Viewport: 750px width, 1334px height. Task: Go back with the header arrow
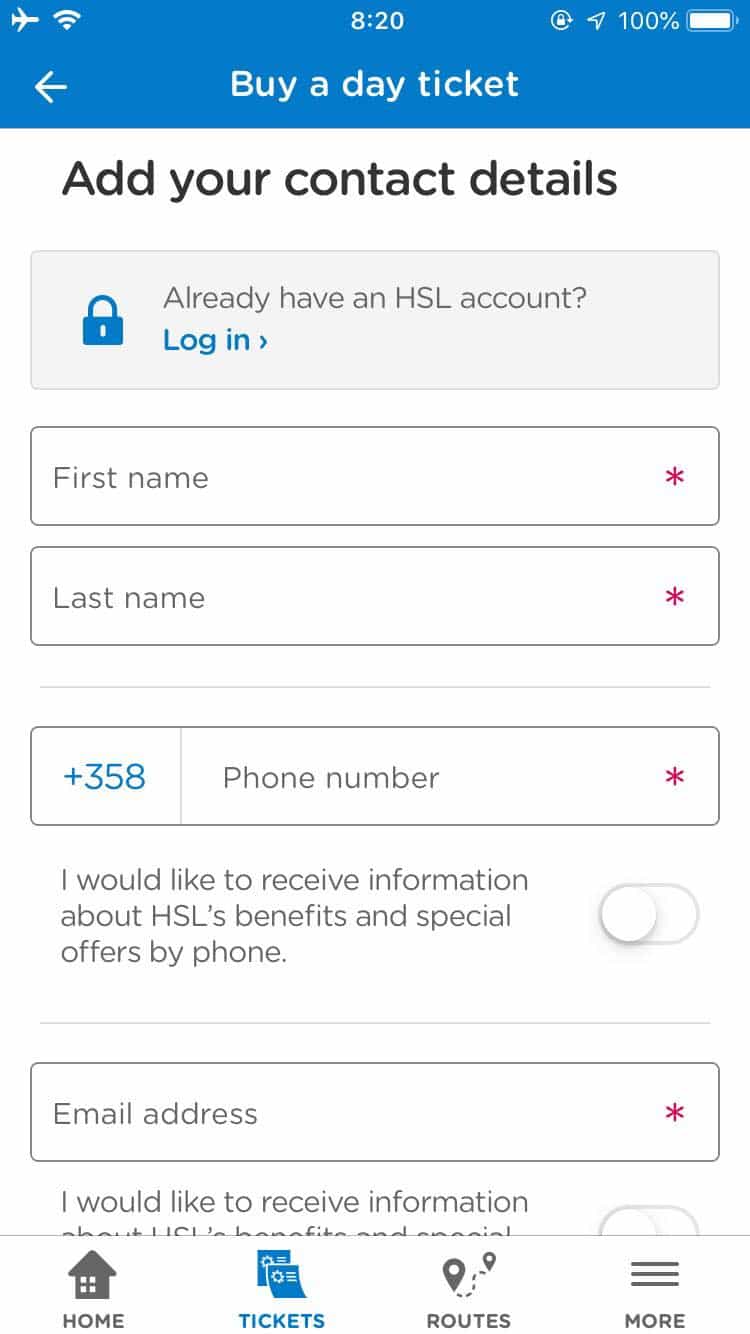pyautogui.click(x=51, y=87)
